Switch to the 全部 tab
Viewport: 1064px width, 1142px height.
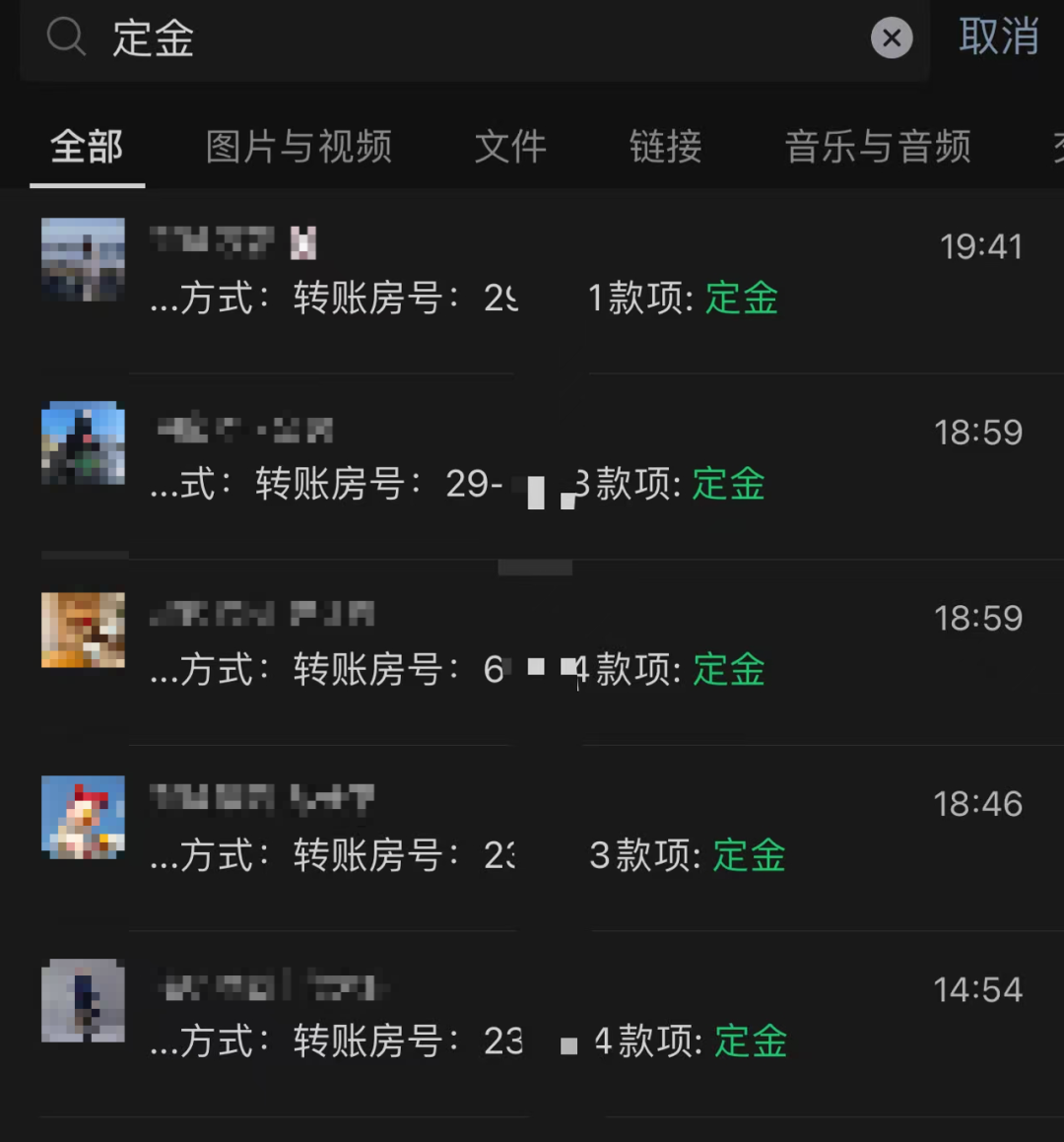tap(87, 148)
